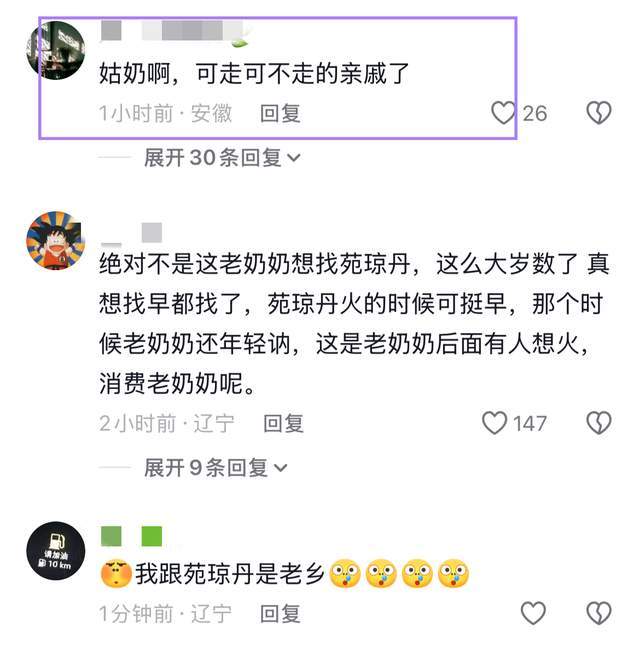
Task: Reply to the comment posted 1分钟前
Action: 281,612
